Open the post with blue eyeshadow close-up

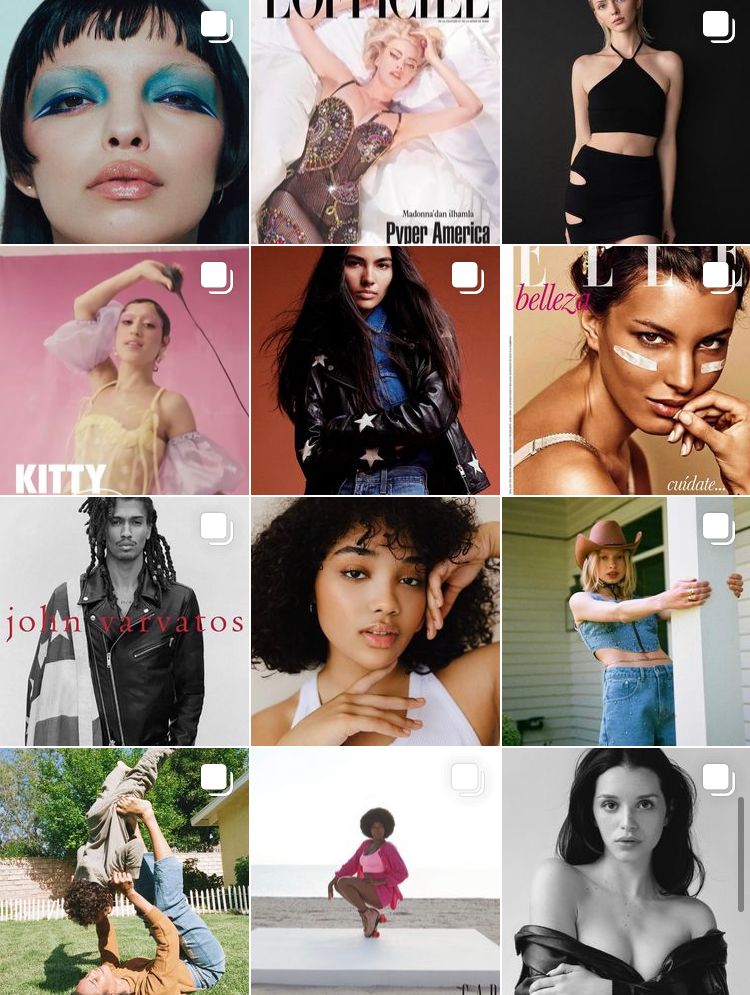click(124, 121)
